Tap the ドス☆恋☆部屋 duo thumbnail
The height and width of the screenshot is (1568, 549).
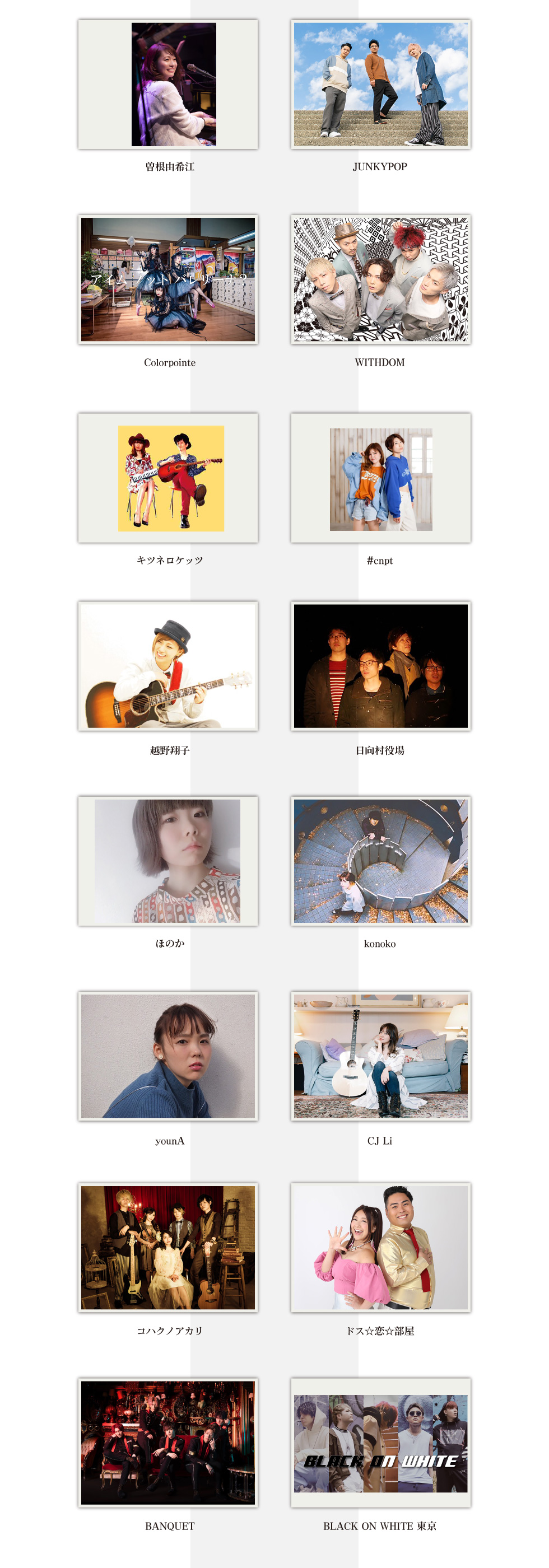pyautogui.click(x=380, y=1247)
